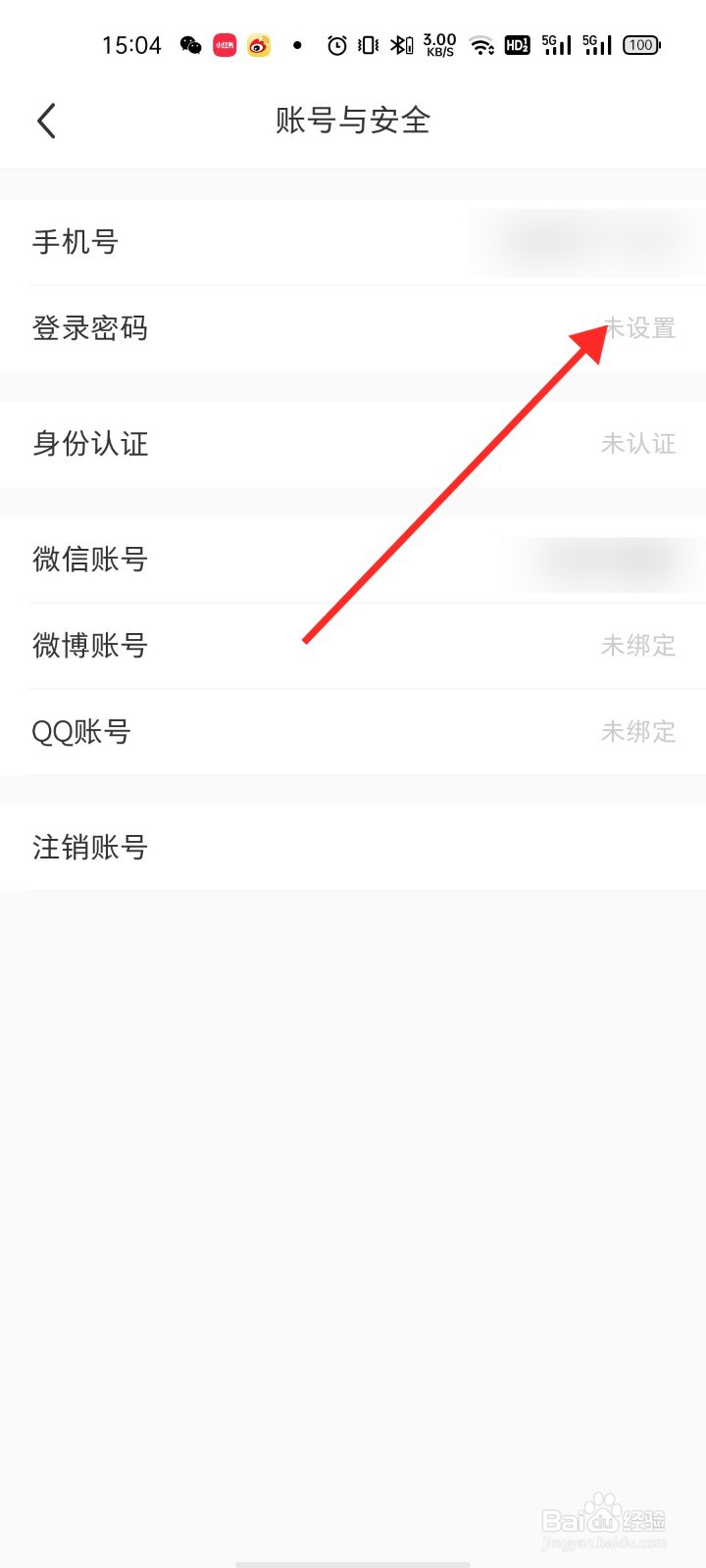This screenshot has height=1568, width=706.
Task: Bind a Weibo account via 微博账号
Action: pos(353,645)
